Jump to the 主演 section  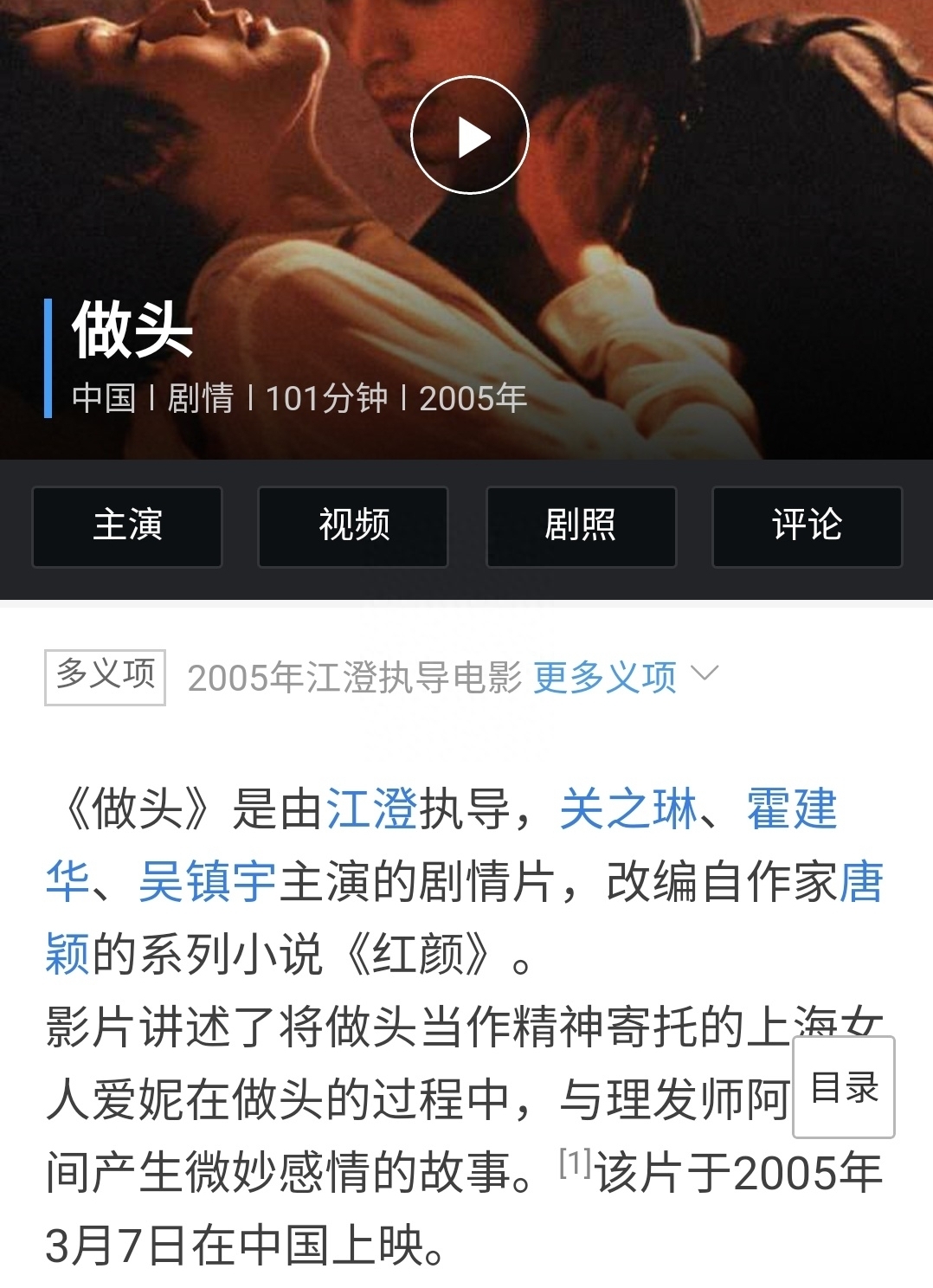point(127,526)
